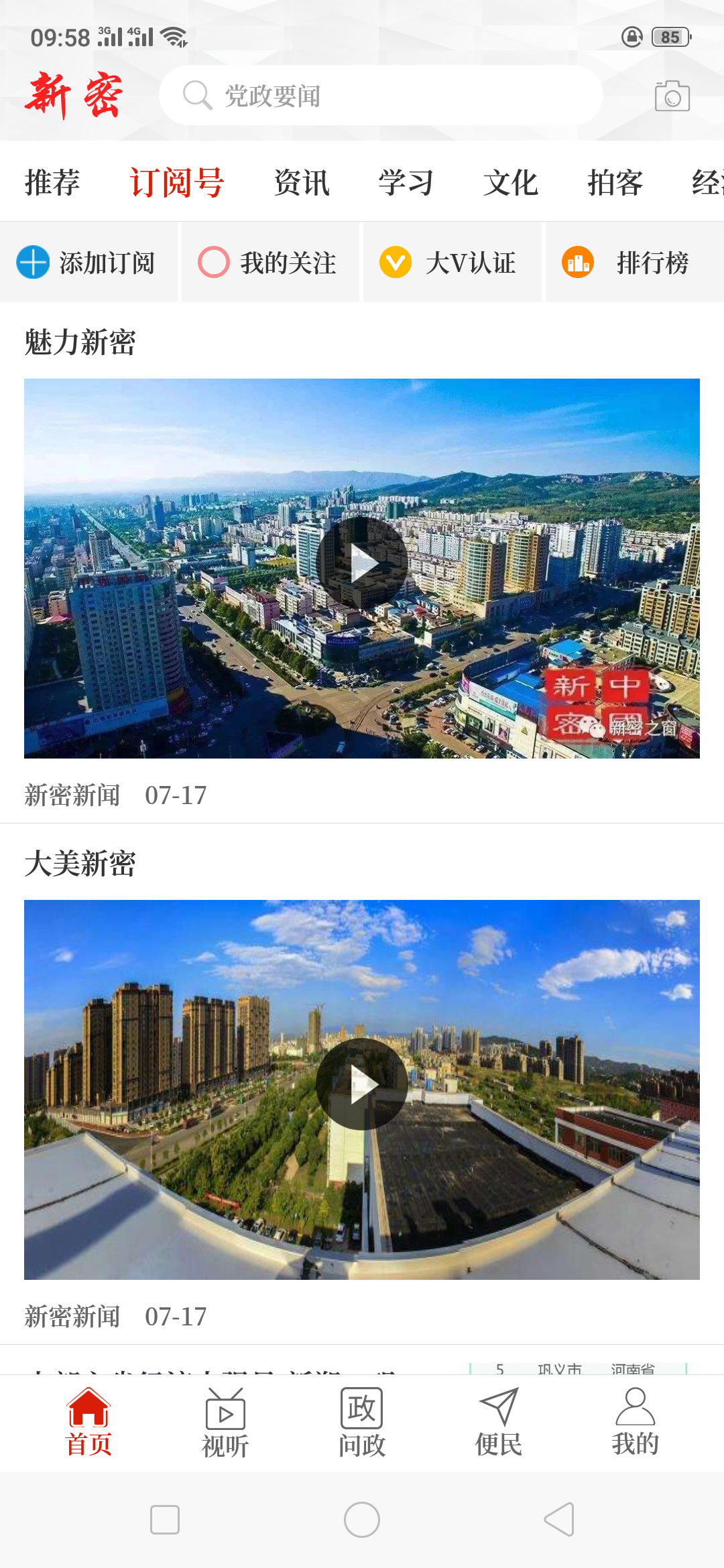Open 我的关注 via circle icon
Image resolution: width=724 pixels, height=1568 pixels.
[x=214, y=263]
